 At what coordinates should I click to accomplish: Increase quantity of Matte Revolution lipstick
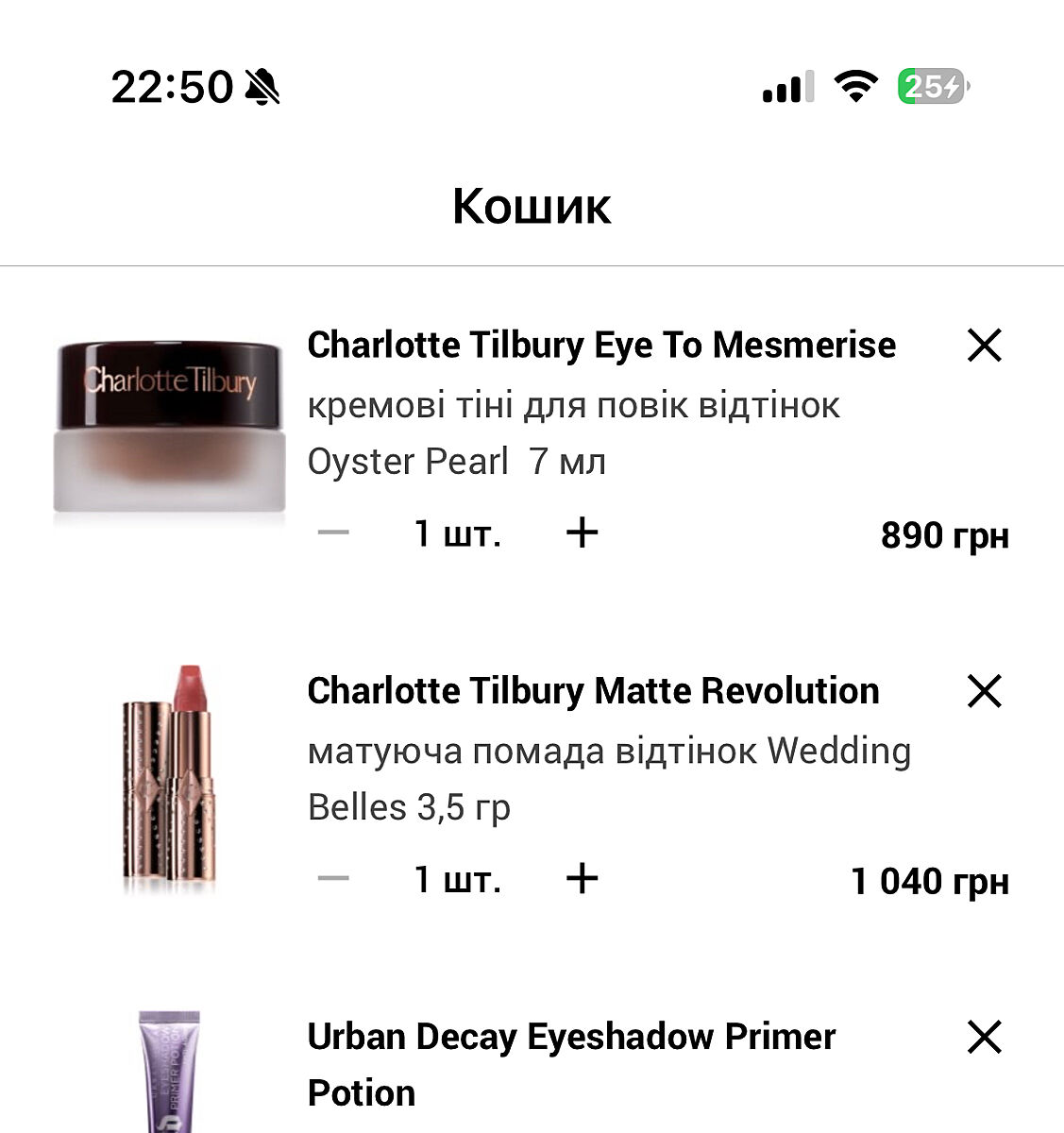pyautogui.click(x=582, y=879)
